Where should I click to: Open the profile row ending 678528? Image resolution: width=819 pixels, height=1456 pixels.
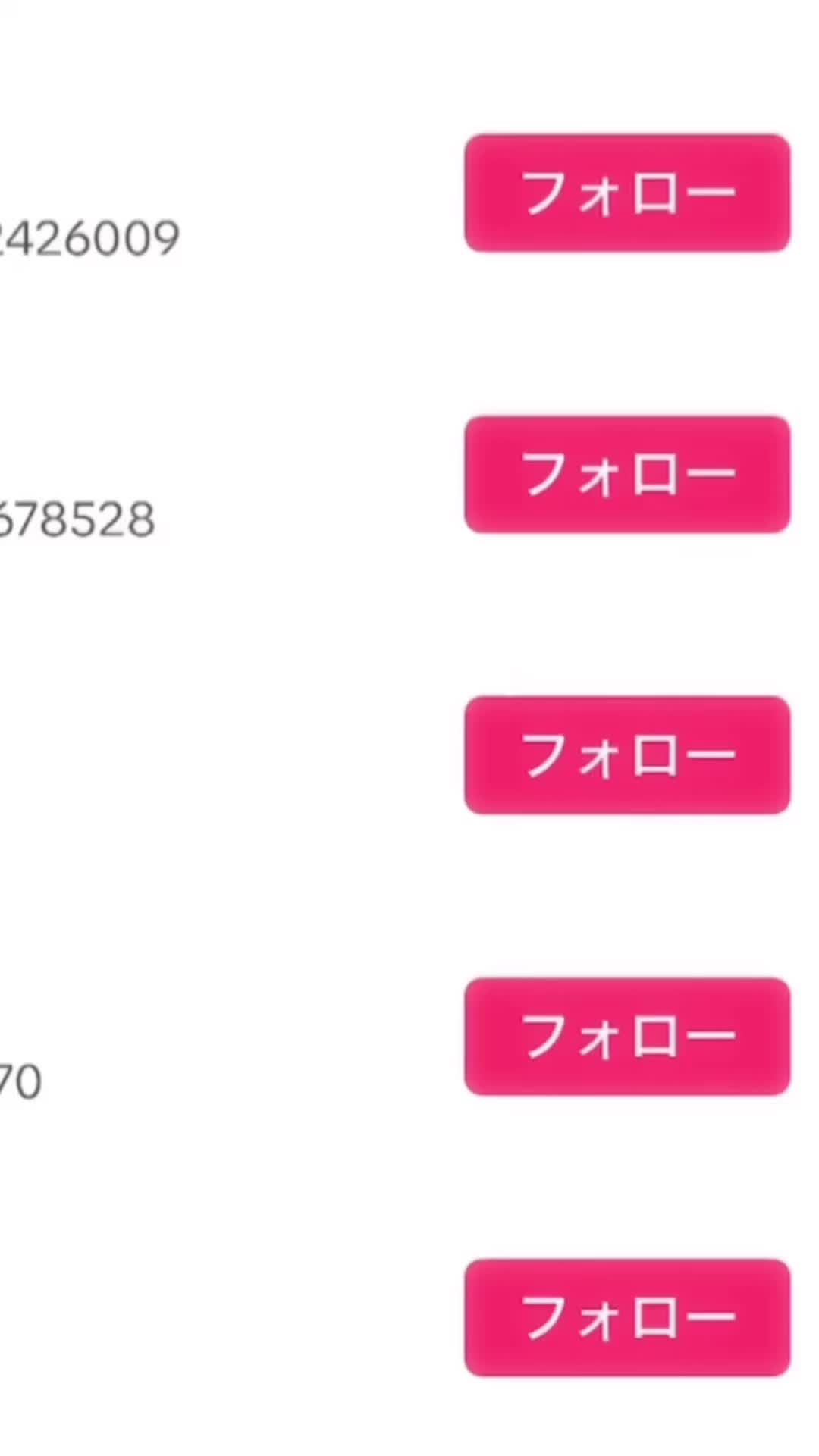tap(76, 520)
